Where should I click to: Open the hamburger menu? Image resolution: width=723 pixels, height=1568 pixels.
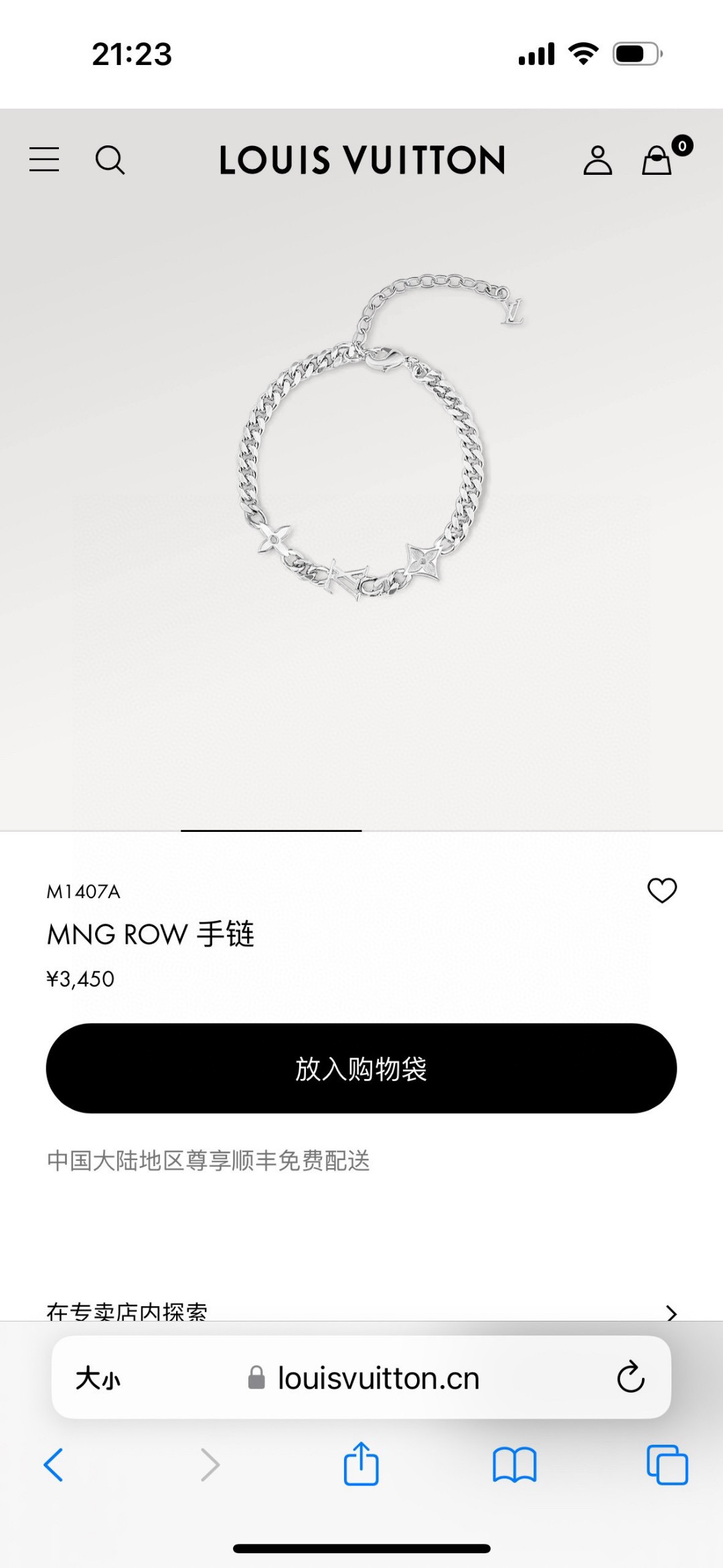[44, 159]
